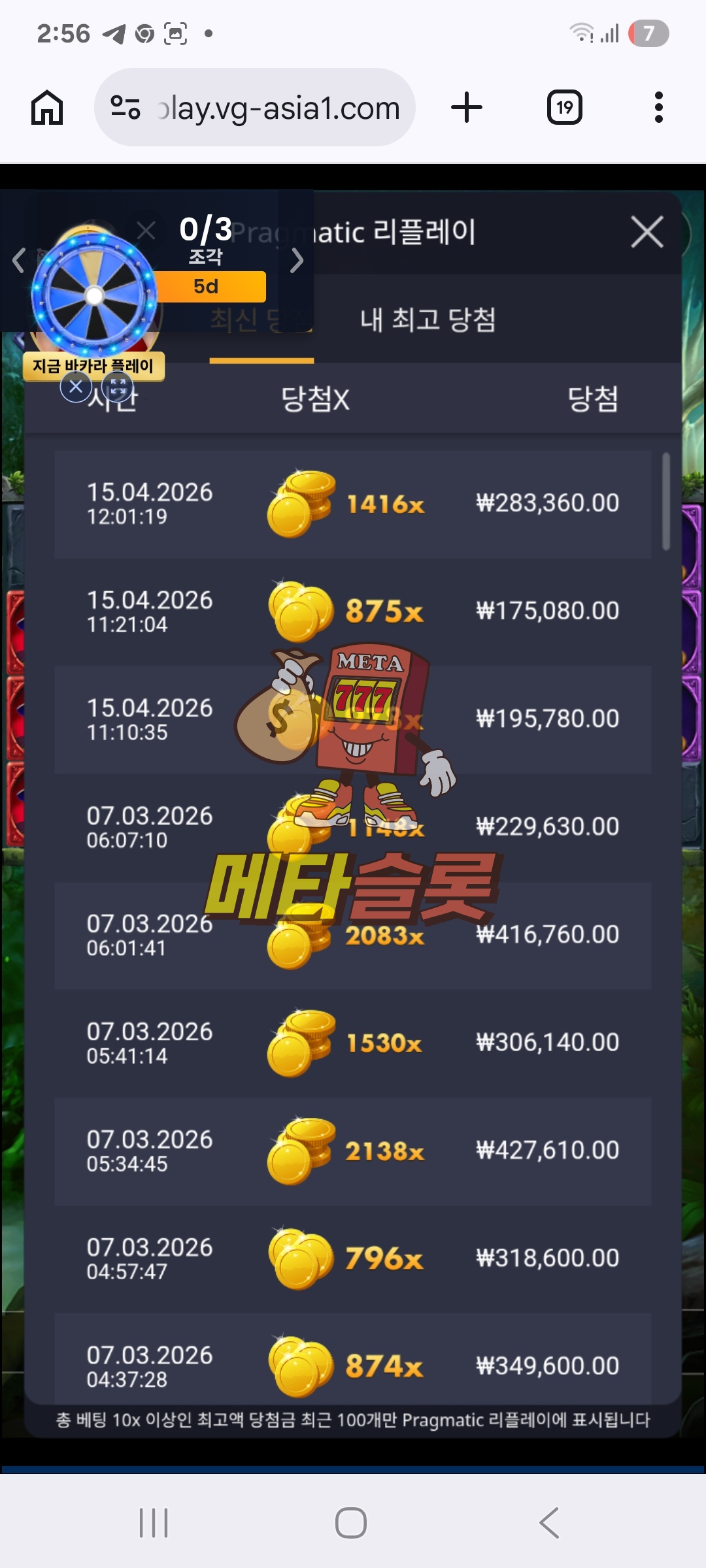Image resolution: width=706 pixels, height=1568 pixels.
Task: Go back using the system back button
Action: pyautogui.click(x=549, y=1523)
